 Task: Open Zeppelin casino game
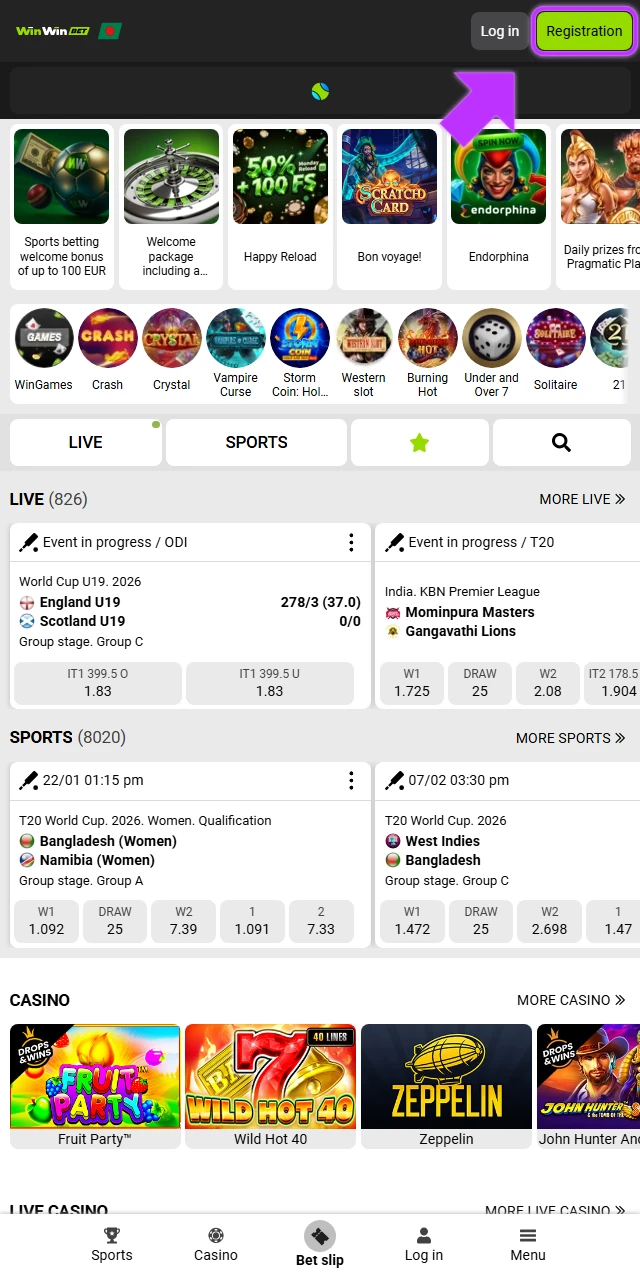[x=446, y=1085]
